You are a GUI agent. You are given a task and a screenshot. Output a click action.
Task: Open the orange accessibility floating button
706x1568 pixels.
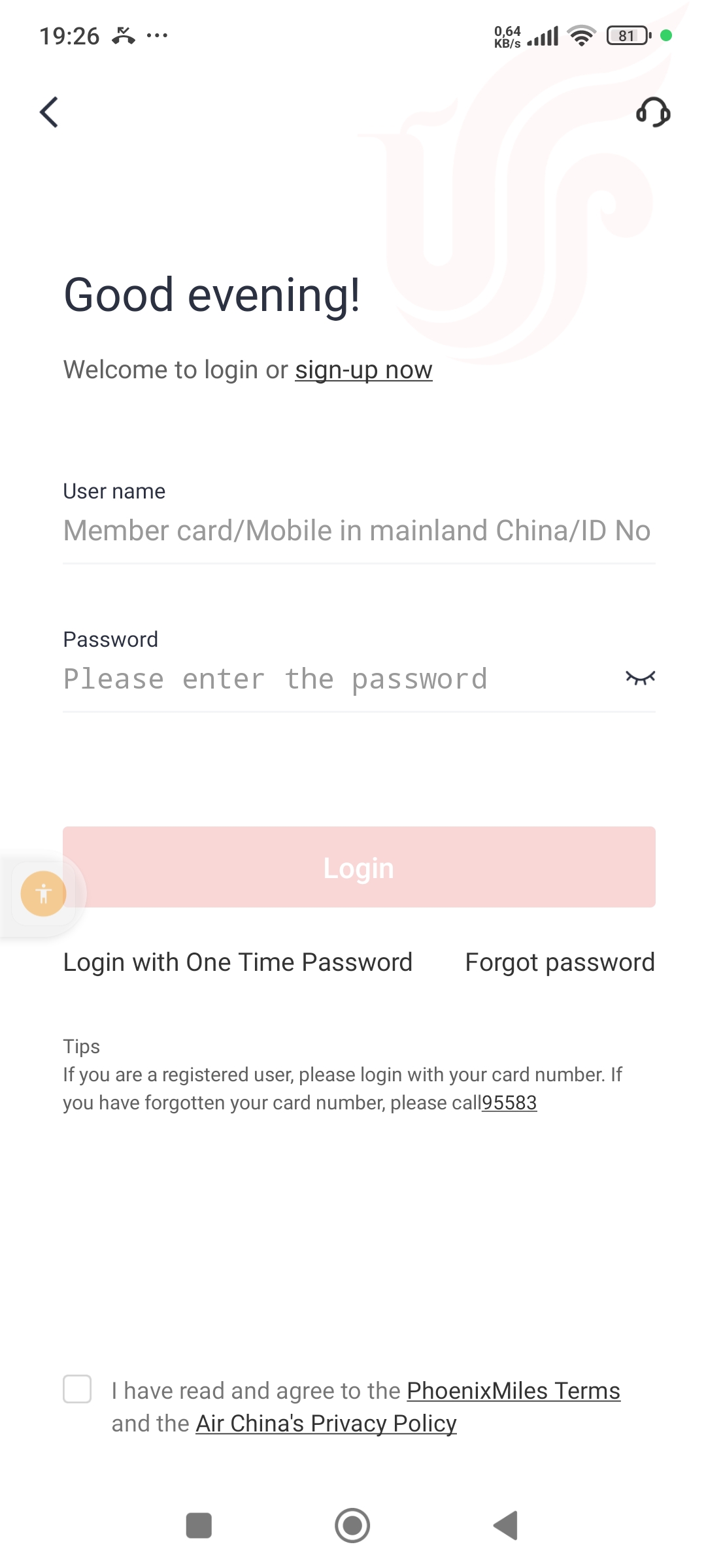coord(44,894)
